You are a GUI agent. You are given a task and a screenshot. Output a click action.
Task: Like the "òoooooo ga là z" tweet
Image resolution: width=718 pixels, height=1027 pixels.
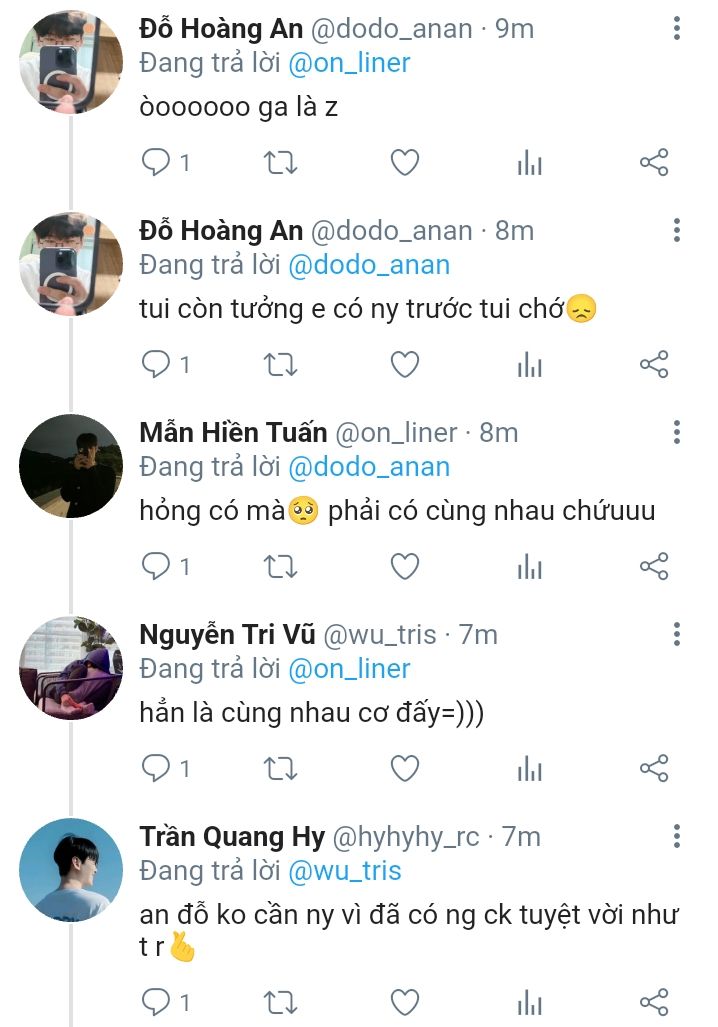(404, 163)
